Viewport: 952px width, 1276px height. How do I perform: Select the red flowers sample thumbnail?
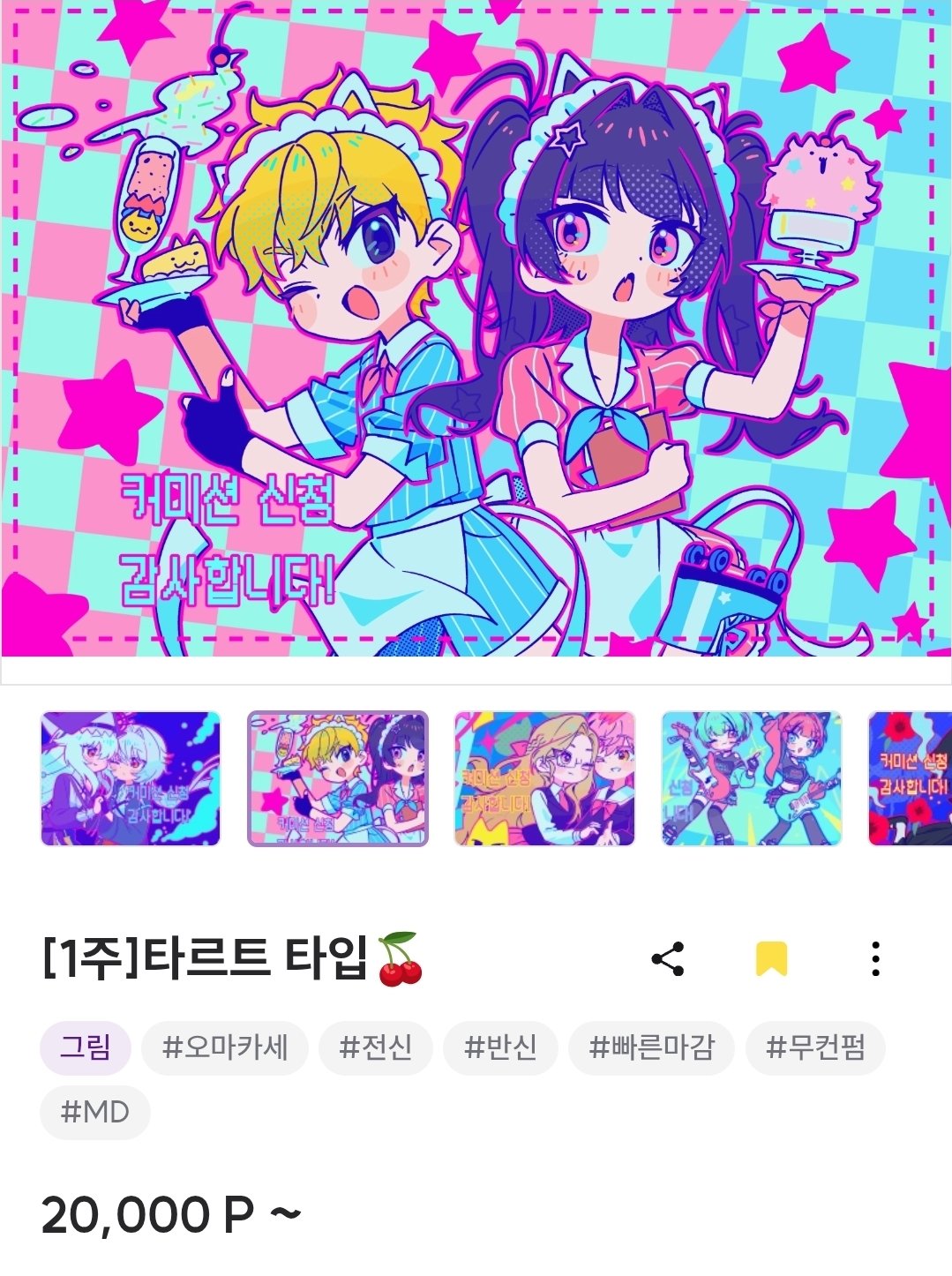[910, 778]
